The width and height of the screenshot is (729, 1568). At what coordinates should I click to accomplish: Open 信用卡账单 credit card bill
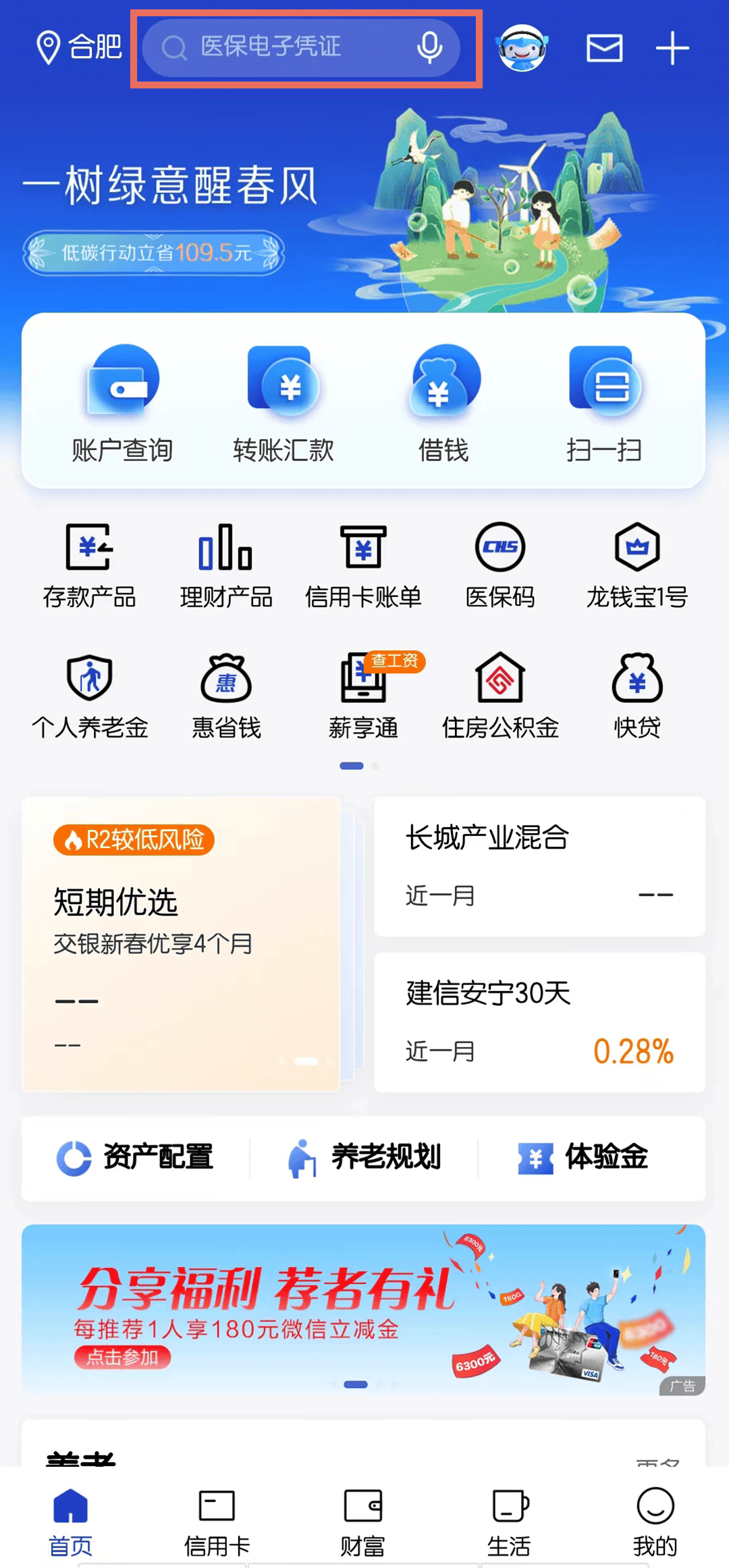364,567
